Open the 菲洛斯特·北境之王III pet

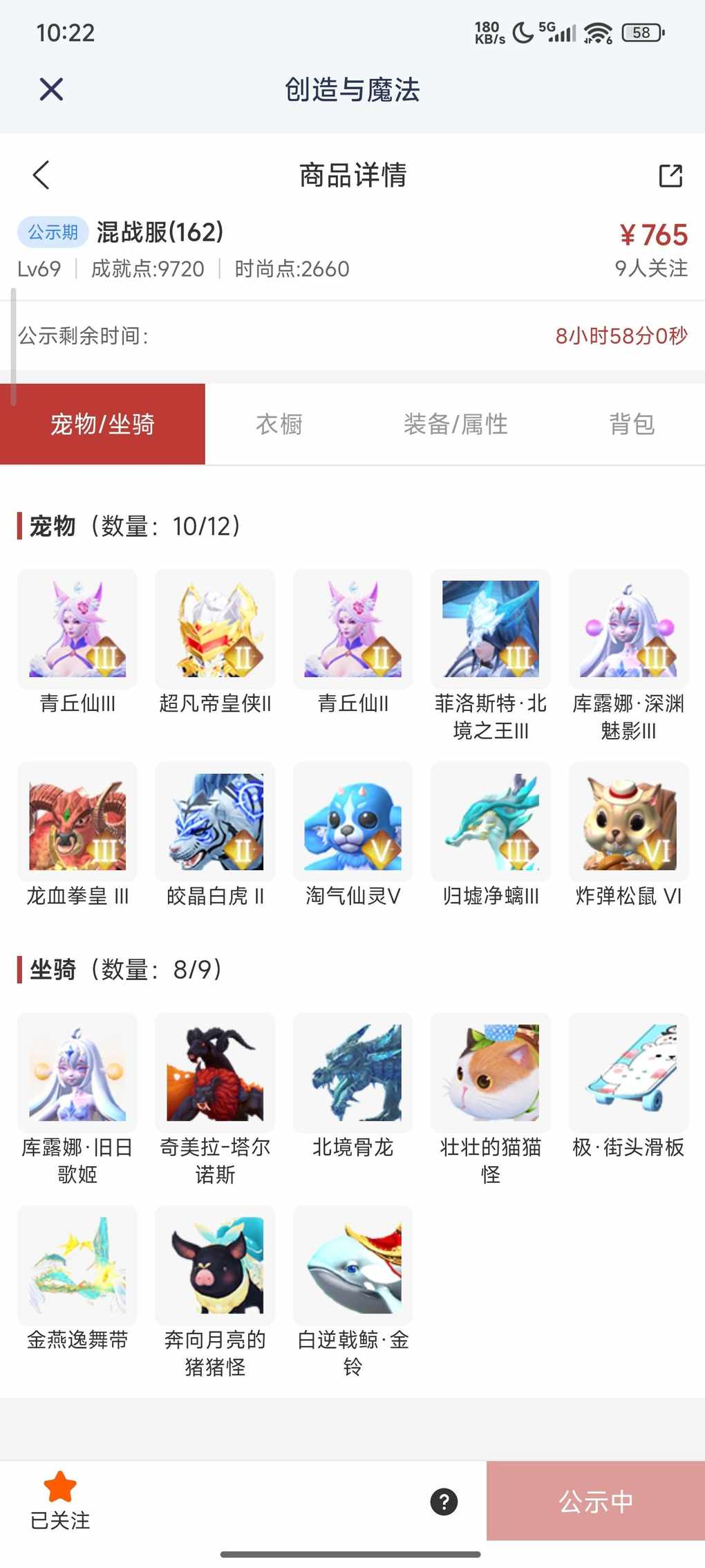[x=491, y=629]
